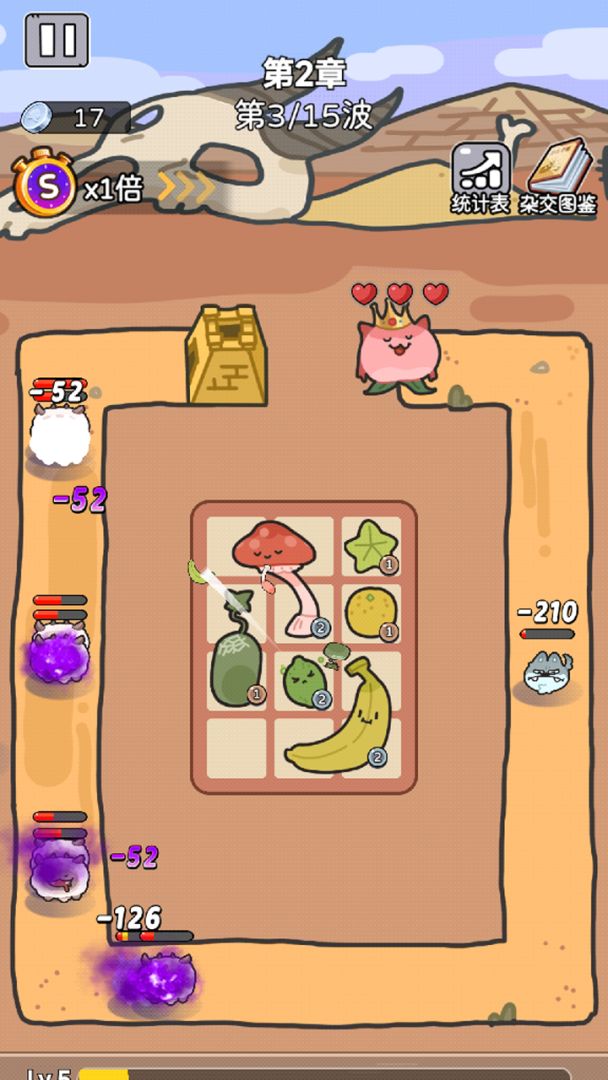
Task: Pause the game
Action: pyautogui.click(x=56, y=40)
